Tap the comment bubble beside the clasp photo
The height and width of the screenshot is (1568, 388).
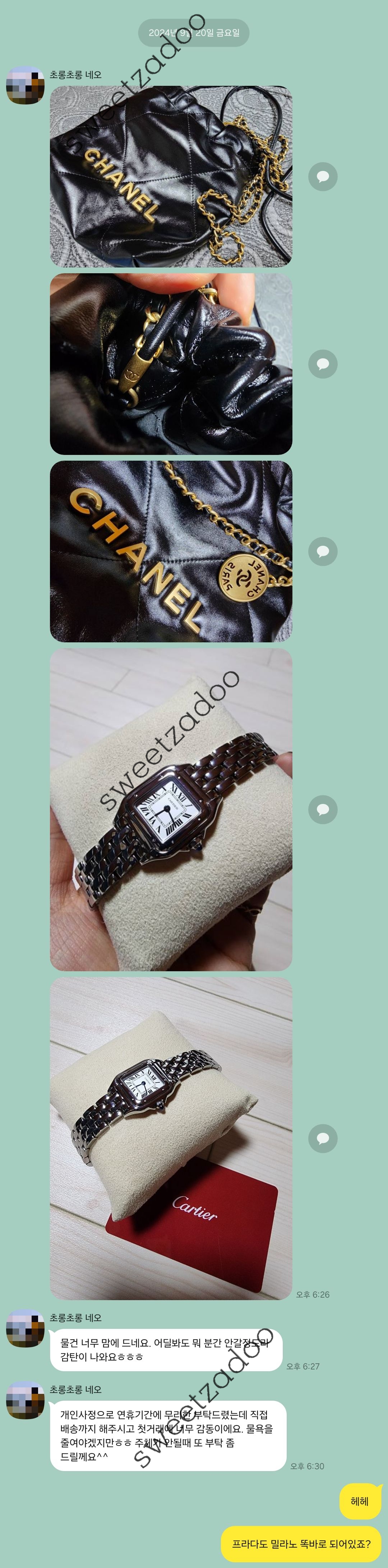click(323, 364)
